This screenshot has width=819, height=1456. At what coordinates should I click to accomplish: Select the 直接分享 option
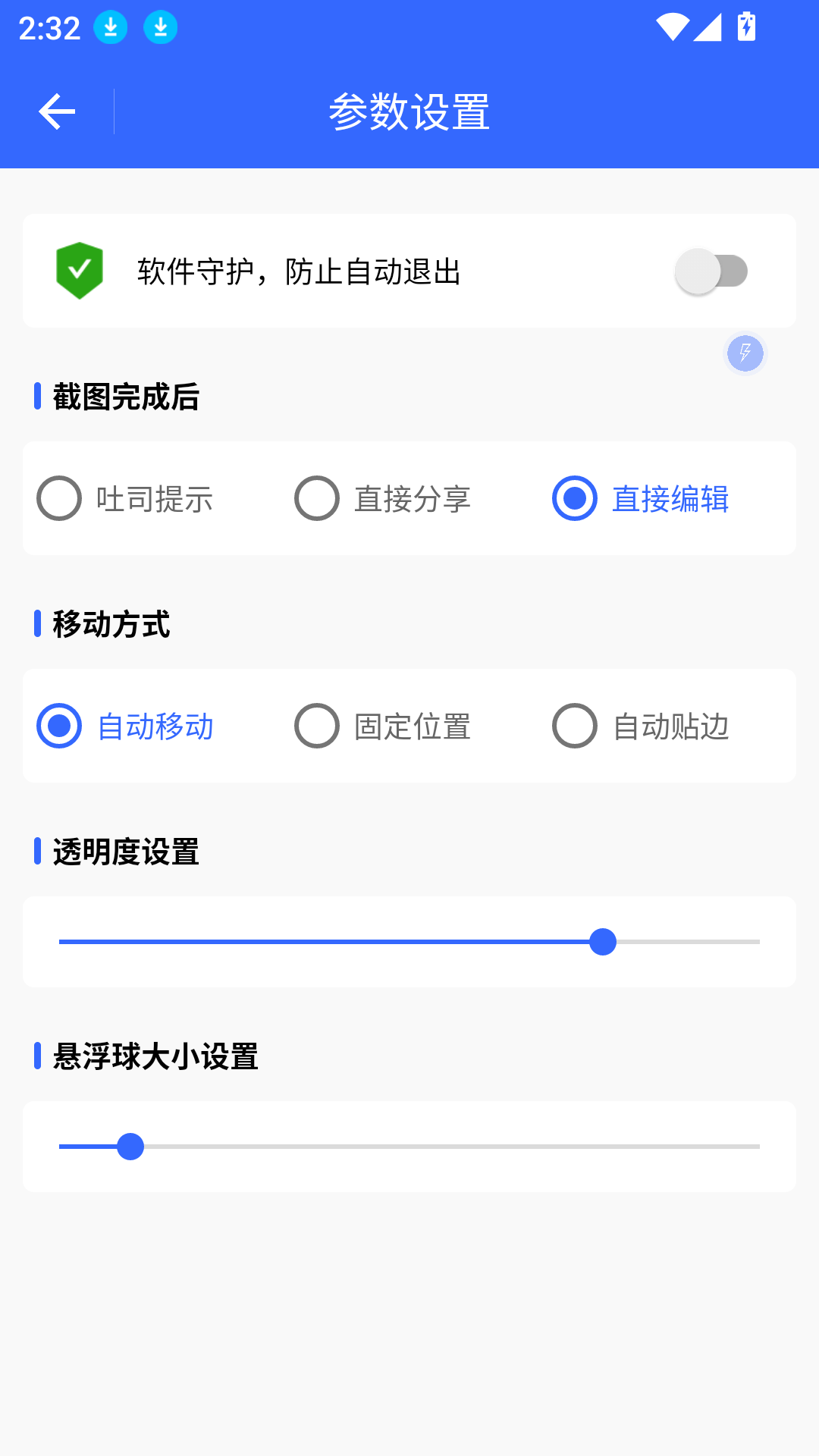317,498
